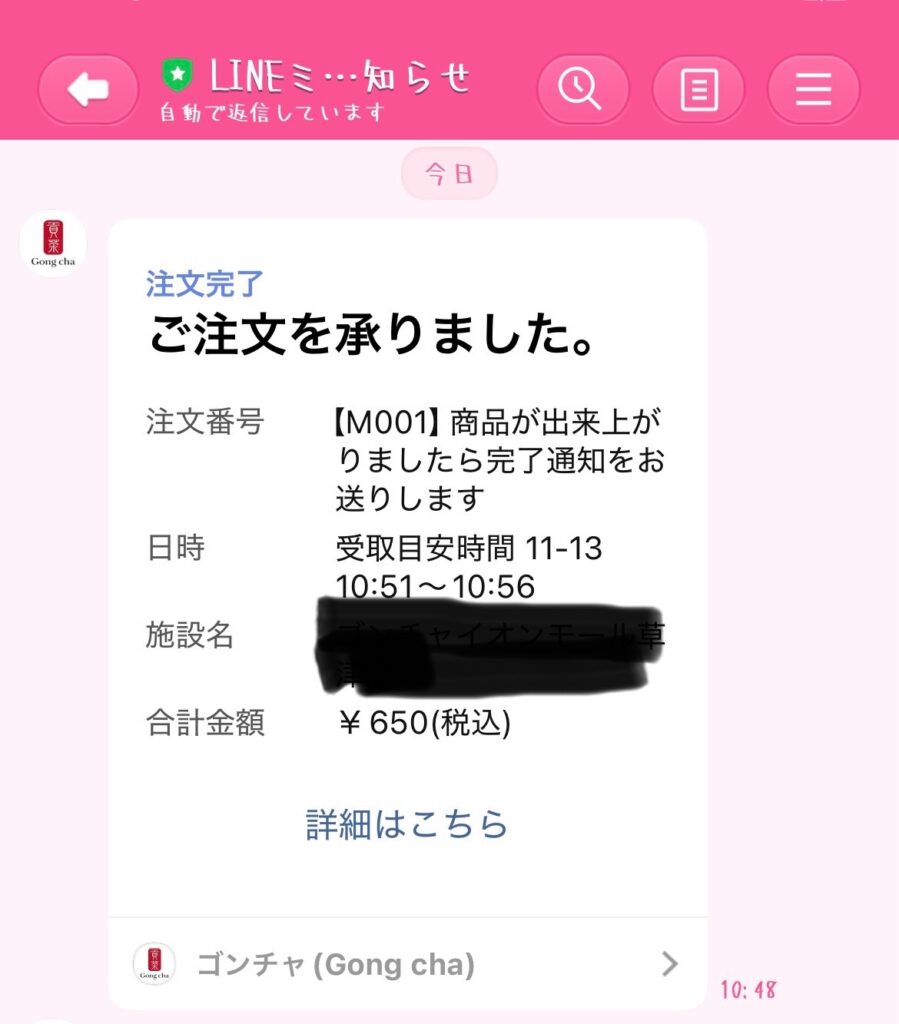This screenshot has width=899, height=1024.
Task: Expand the Gong cha details using the chevron
Action: click(669, 963)
